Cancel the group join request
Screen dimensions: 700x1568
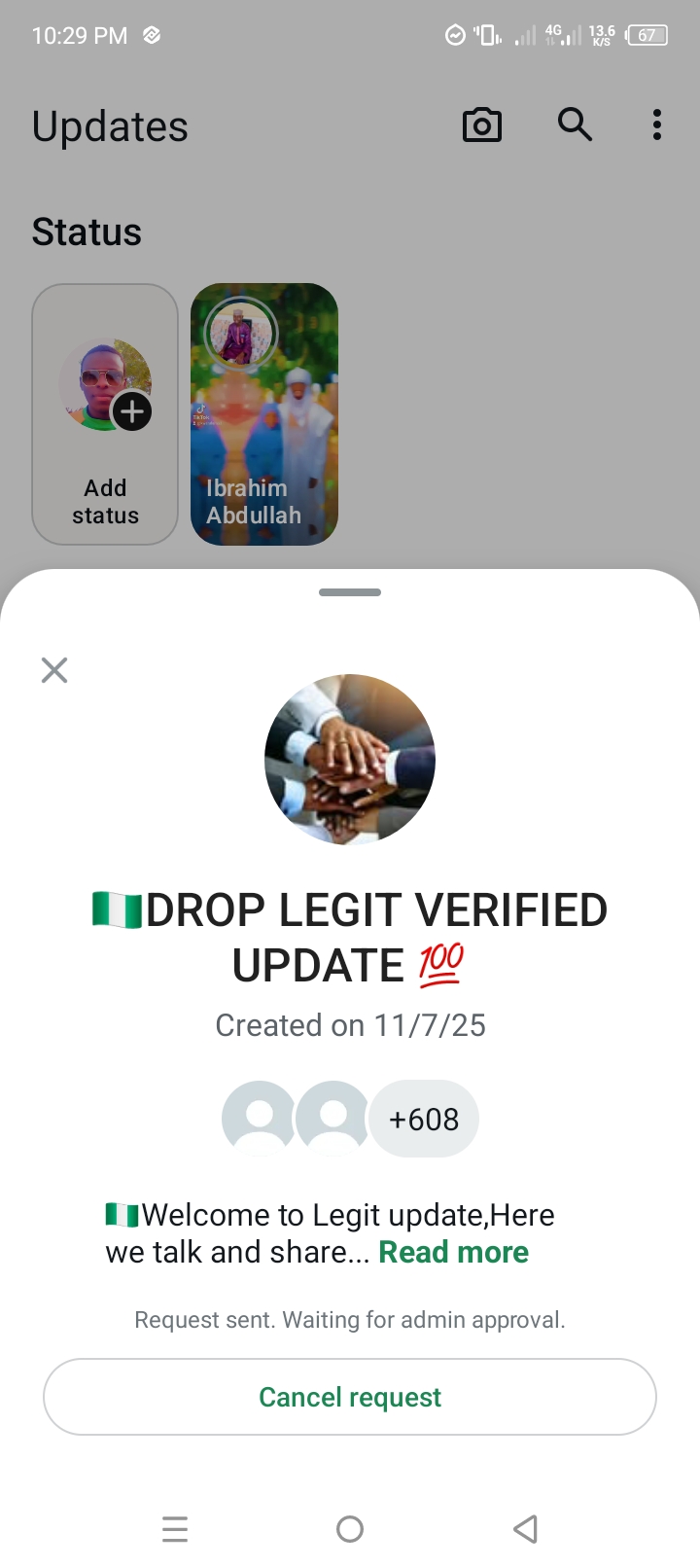pos(350,1397)
